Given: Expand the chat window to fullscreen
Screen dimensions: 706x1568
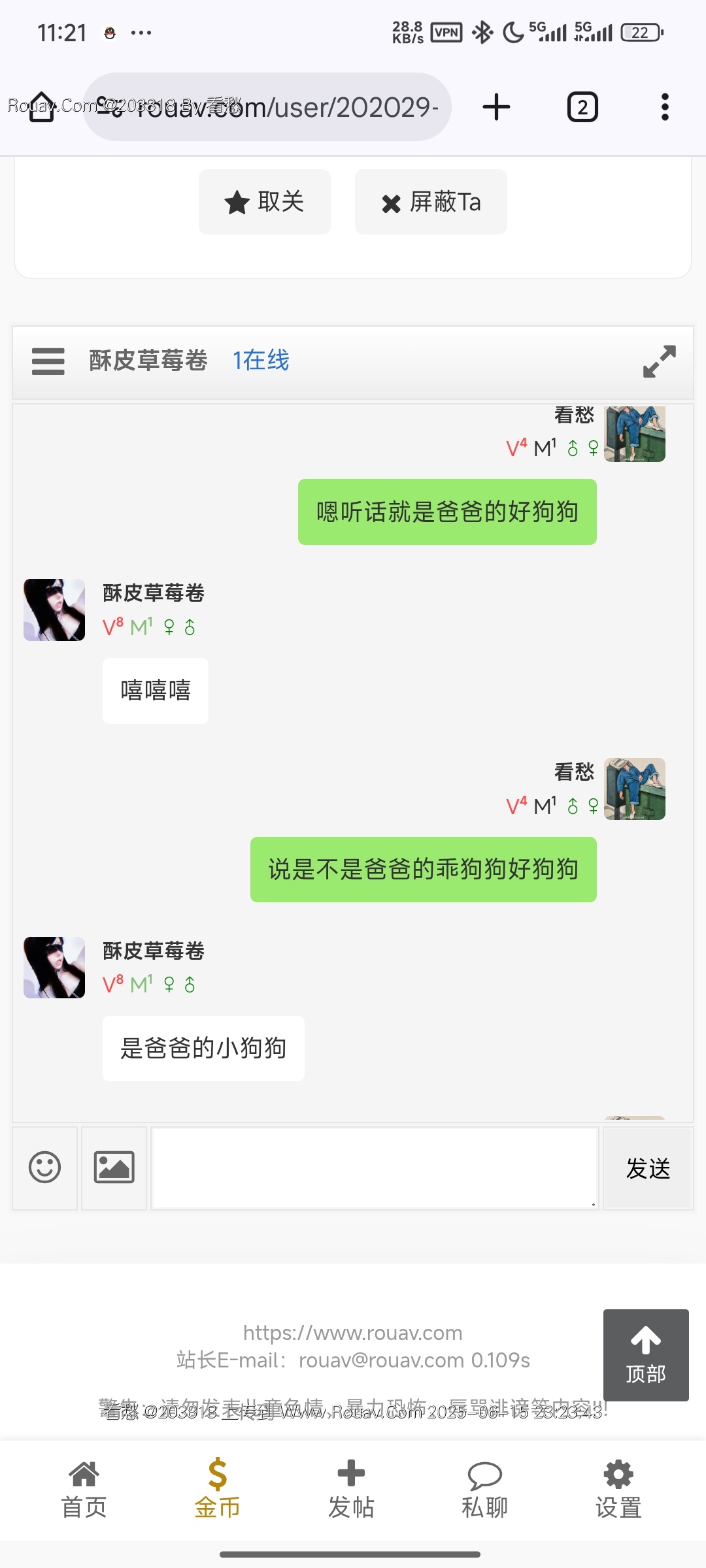Looking at the screenshot, I should (x=659, y=361).
